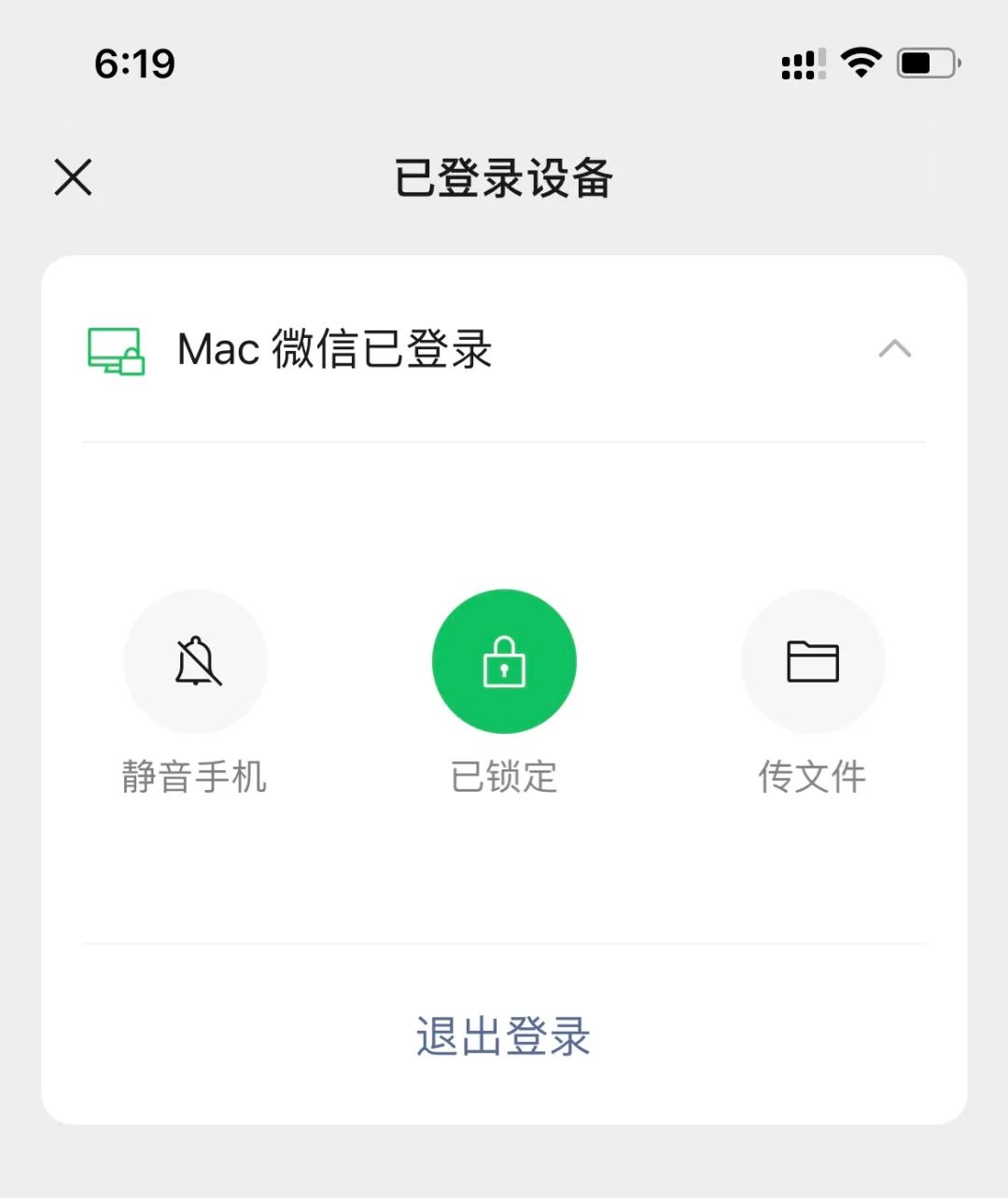The image size is (1008, 1198).
Task: Tap 退出登录 to log out
Action: (503, 1036)
